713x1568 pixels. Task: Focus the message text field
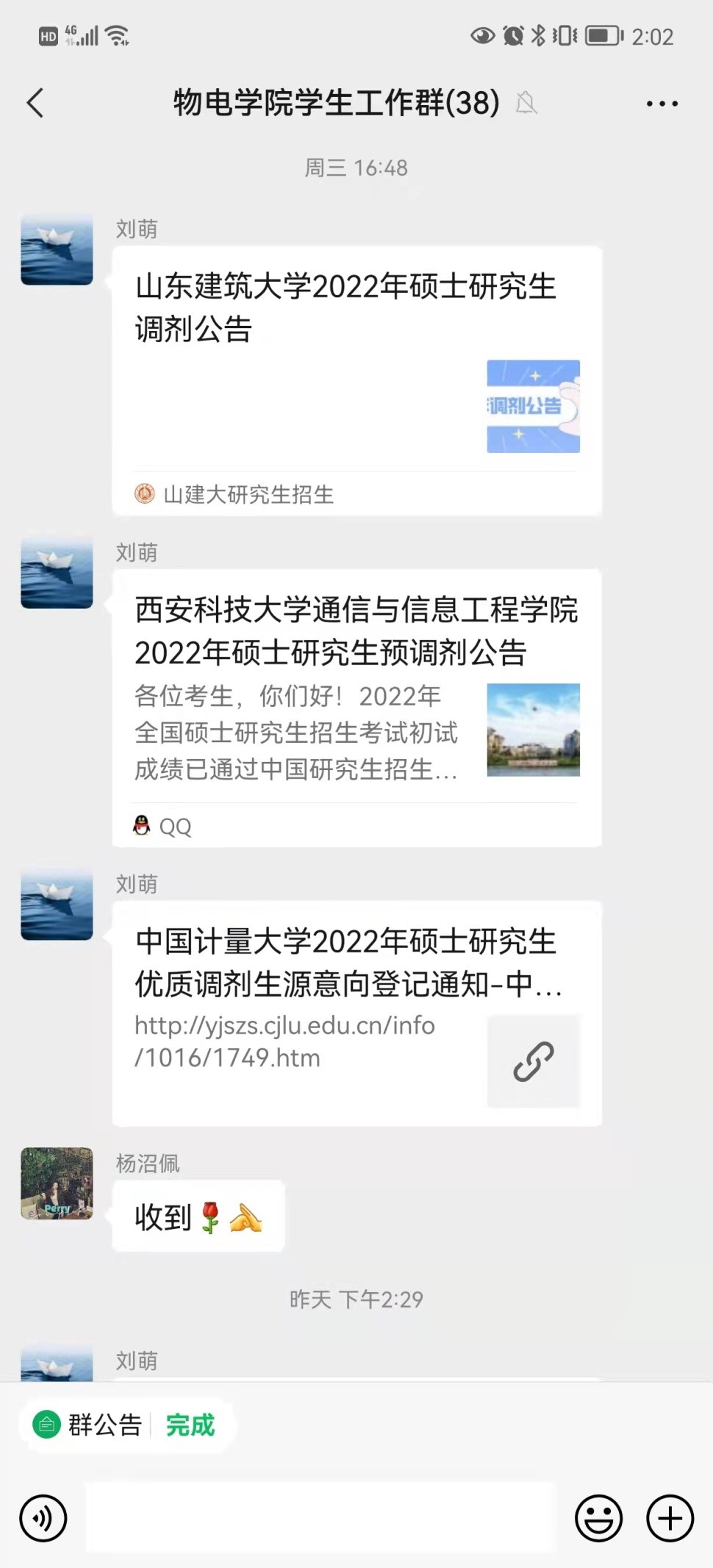point(320,1518)
